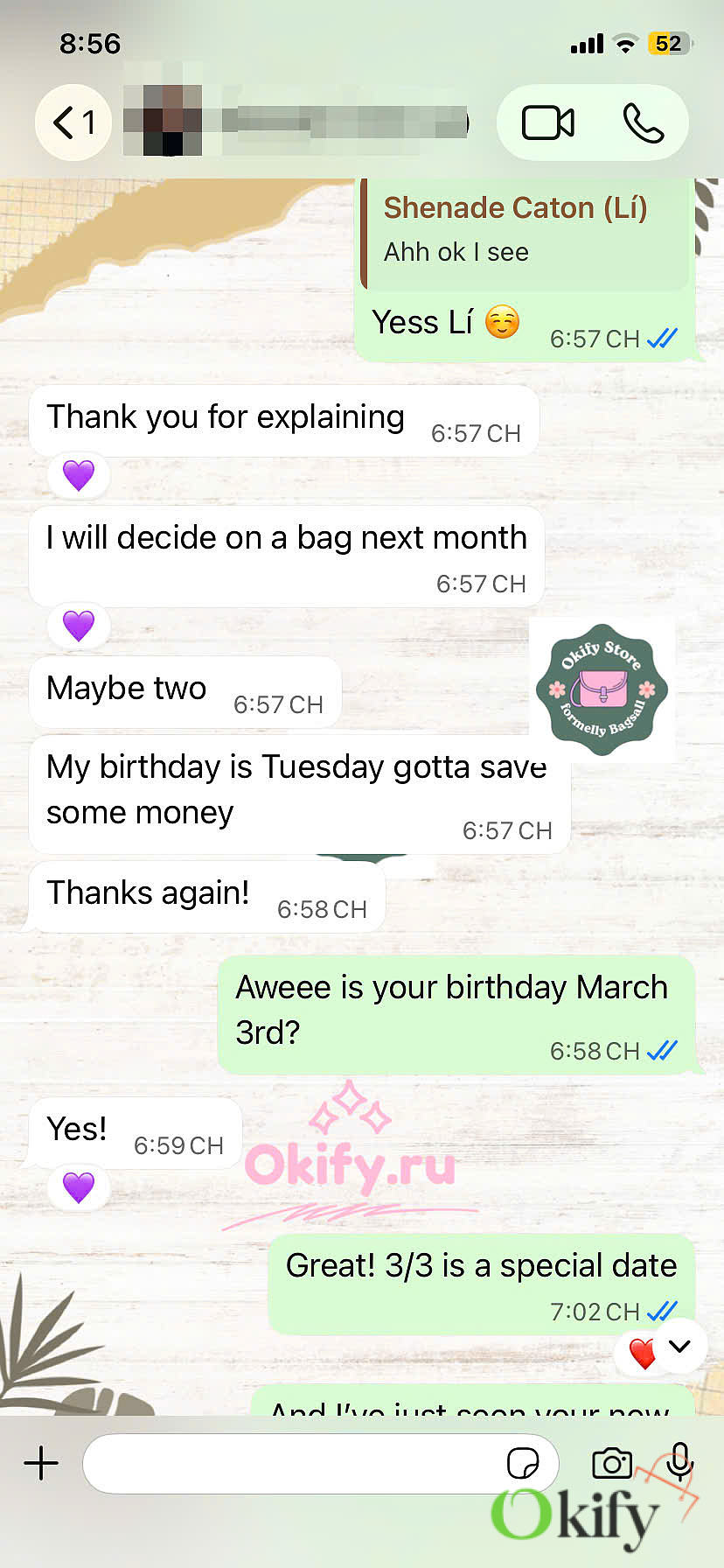Open the camera to take a photo
Image resolution: width=724 pixels, height=1568 pixels.
611,1463
